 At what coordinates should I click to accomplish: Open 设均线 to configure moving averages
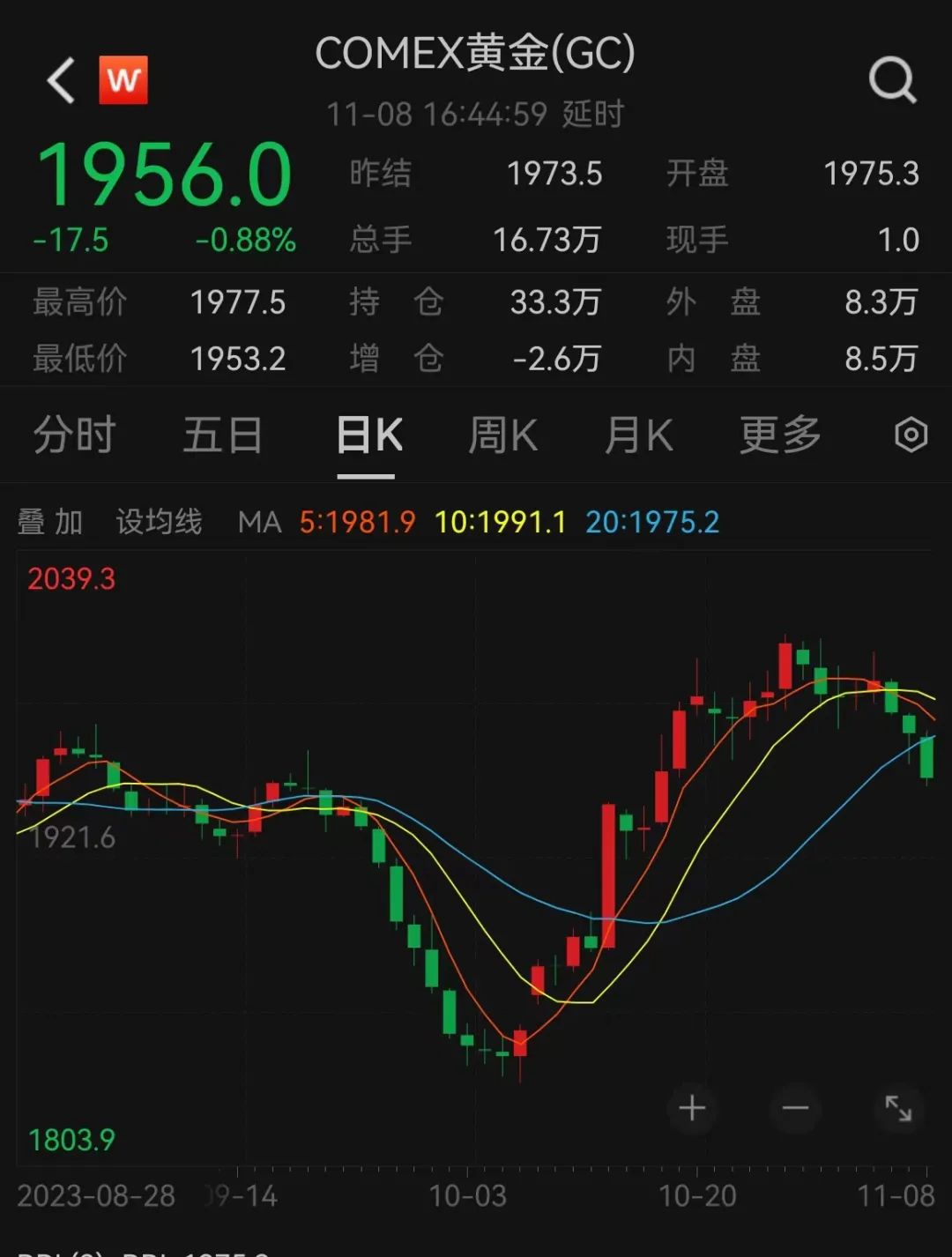click(x=159, y=522)
